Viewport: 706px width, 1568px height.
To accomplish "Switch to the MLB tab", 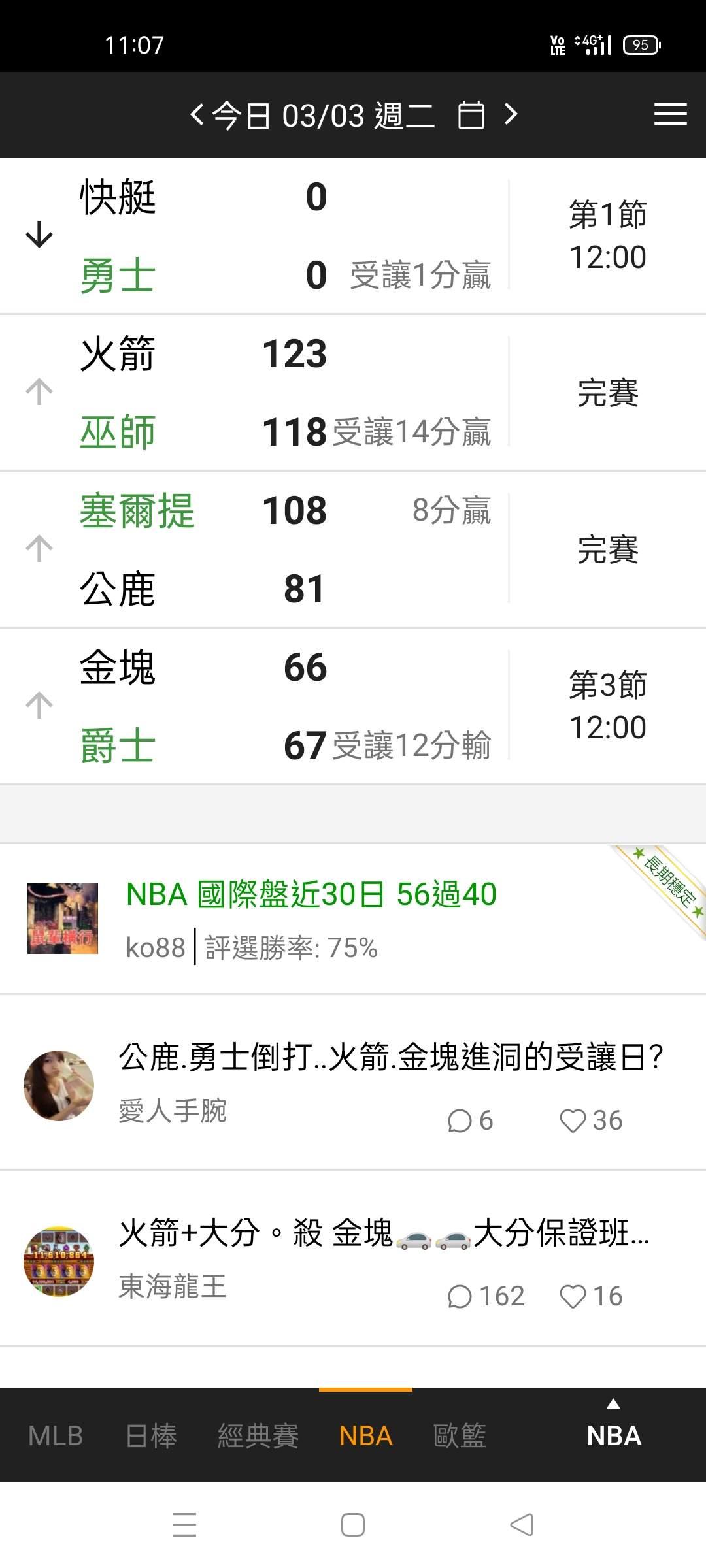I will (x=56, y=1436).
